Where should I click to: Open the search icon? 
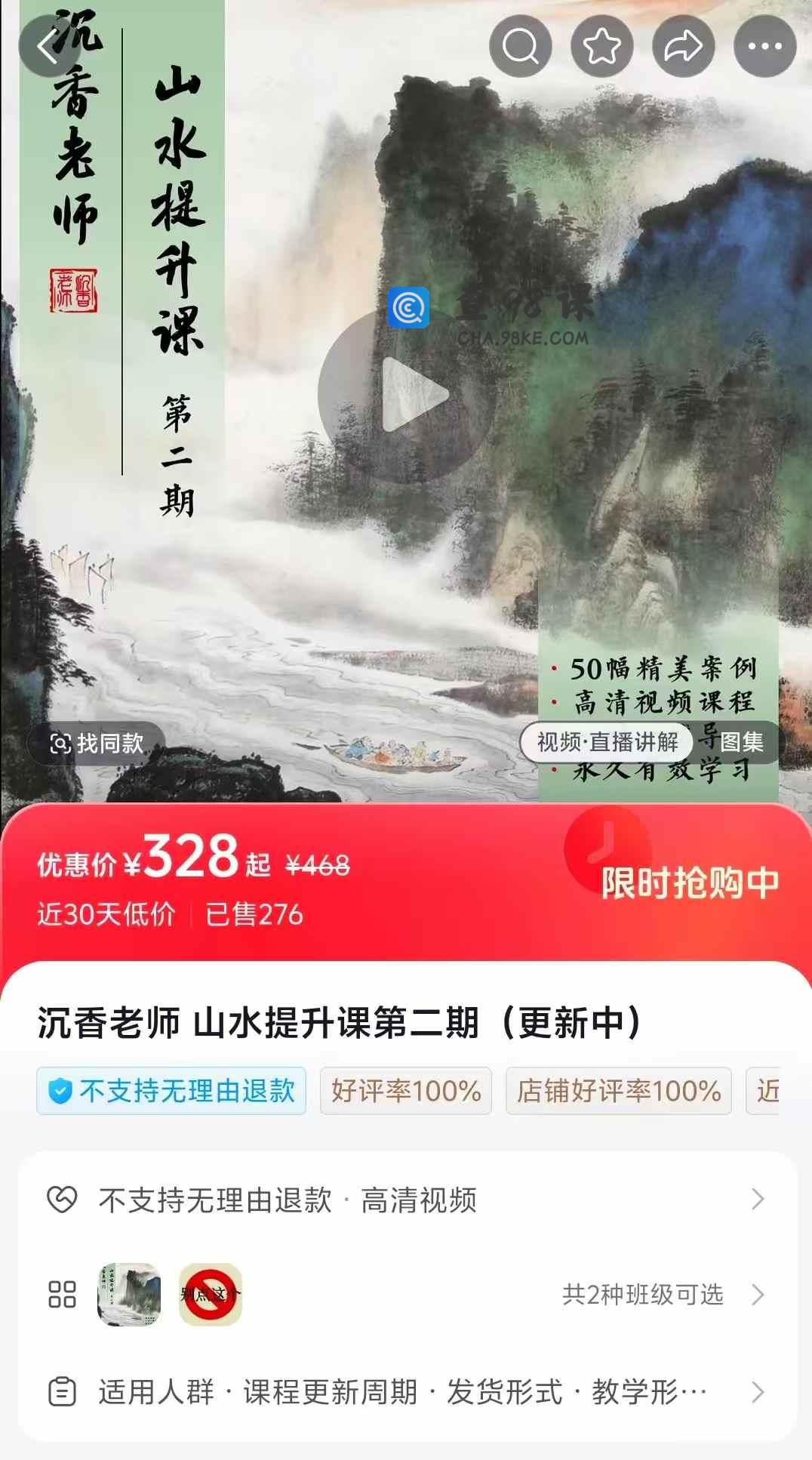pos(521,47)
